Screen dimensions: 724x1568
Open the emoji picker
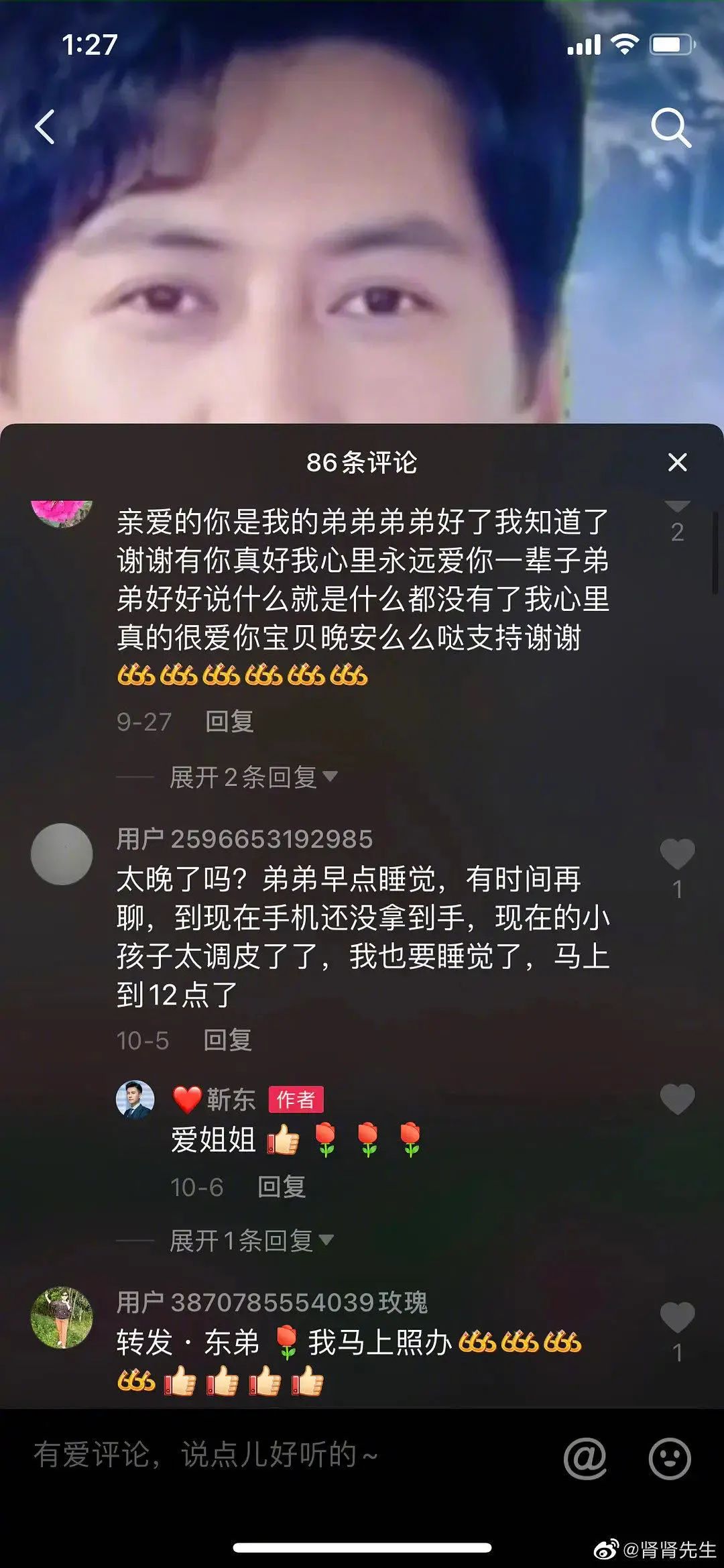669,1458
